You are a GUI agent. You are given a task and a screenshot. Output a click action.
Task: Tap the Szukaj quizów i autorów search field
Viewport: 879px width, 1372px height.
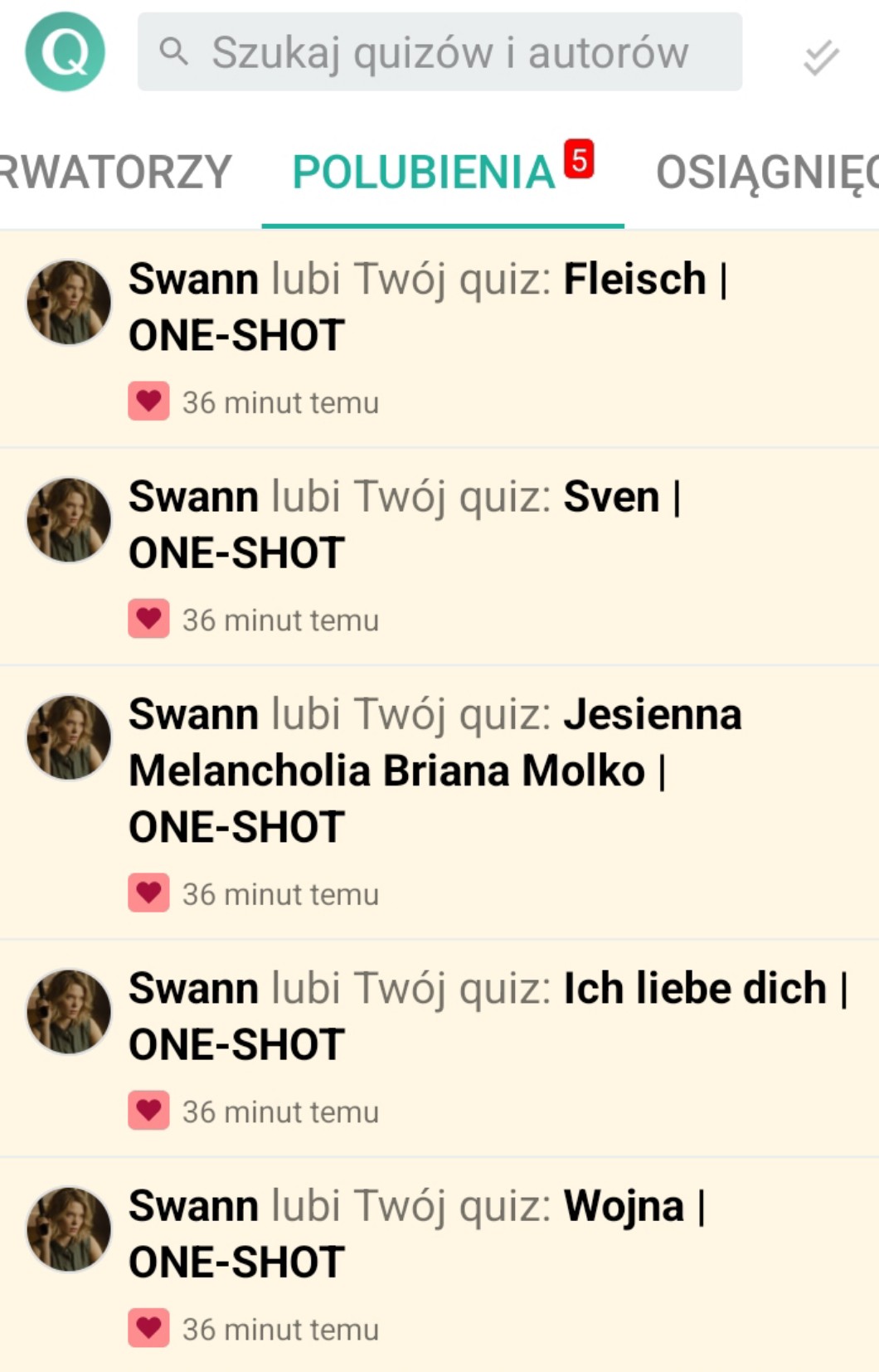coord(439,52)
